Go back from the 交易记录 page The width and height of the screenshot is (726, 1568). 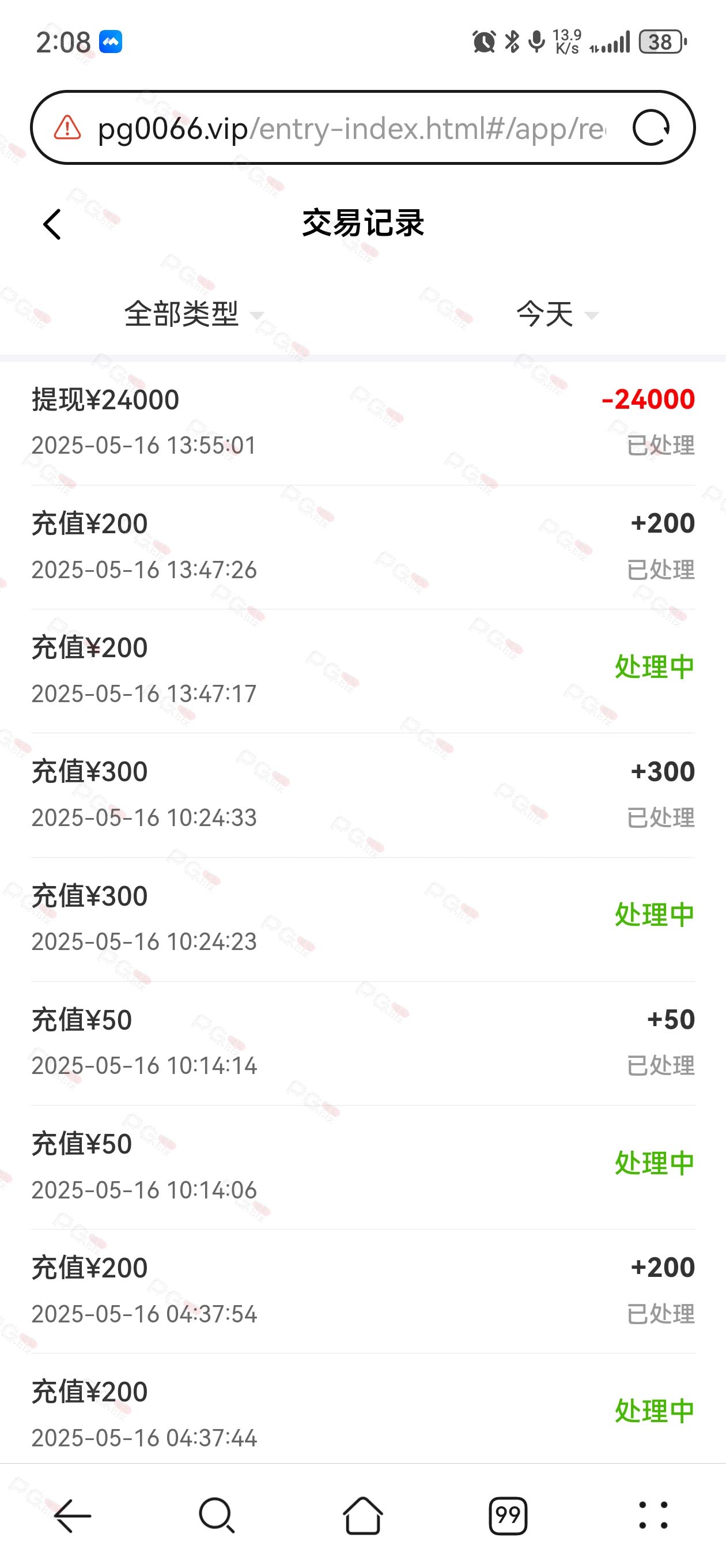[52, 224]
